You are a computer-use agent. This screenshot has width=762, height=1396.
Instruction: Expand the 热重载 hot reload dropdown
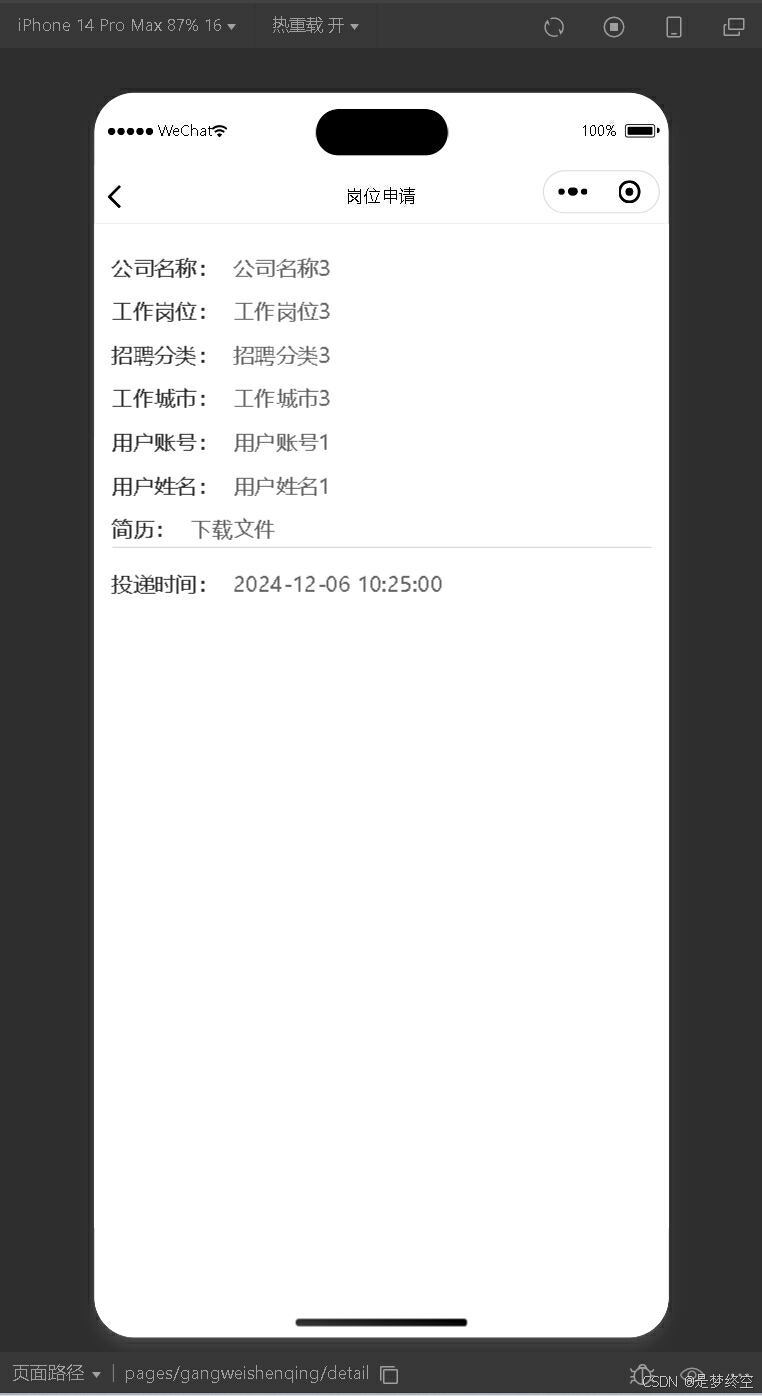click(x=315, y=26)
